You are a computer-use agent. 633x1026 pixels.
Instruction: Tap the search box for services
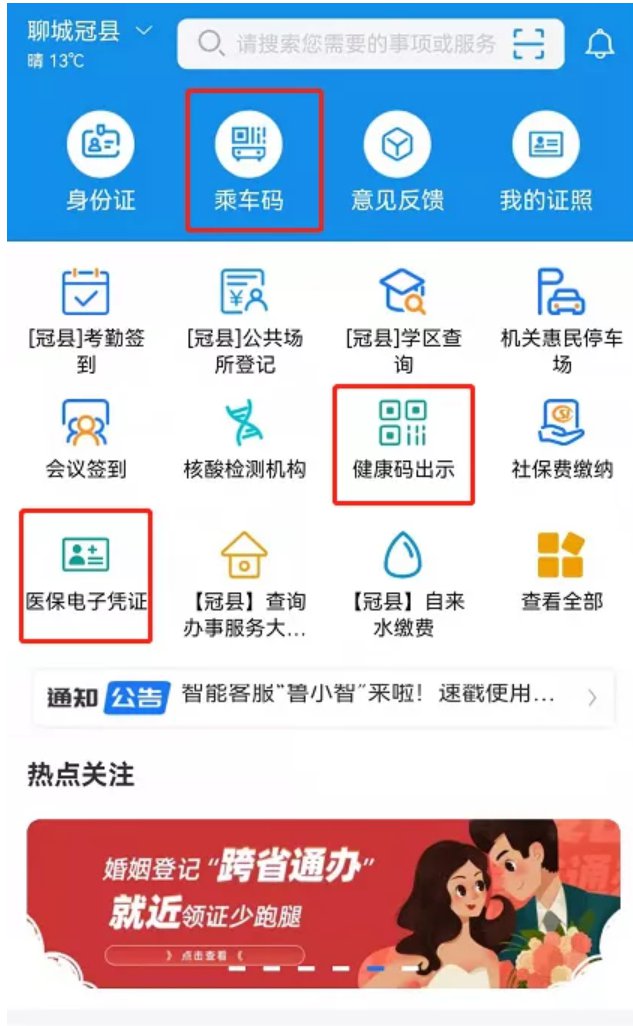coord(350,43)
